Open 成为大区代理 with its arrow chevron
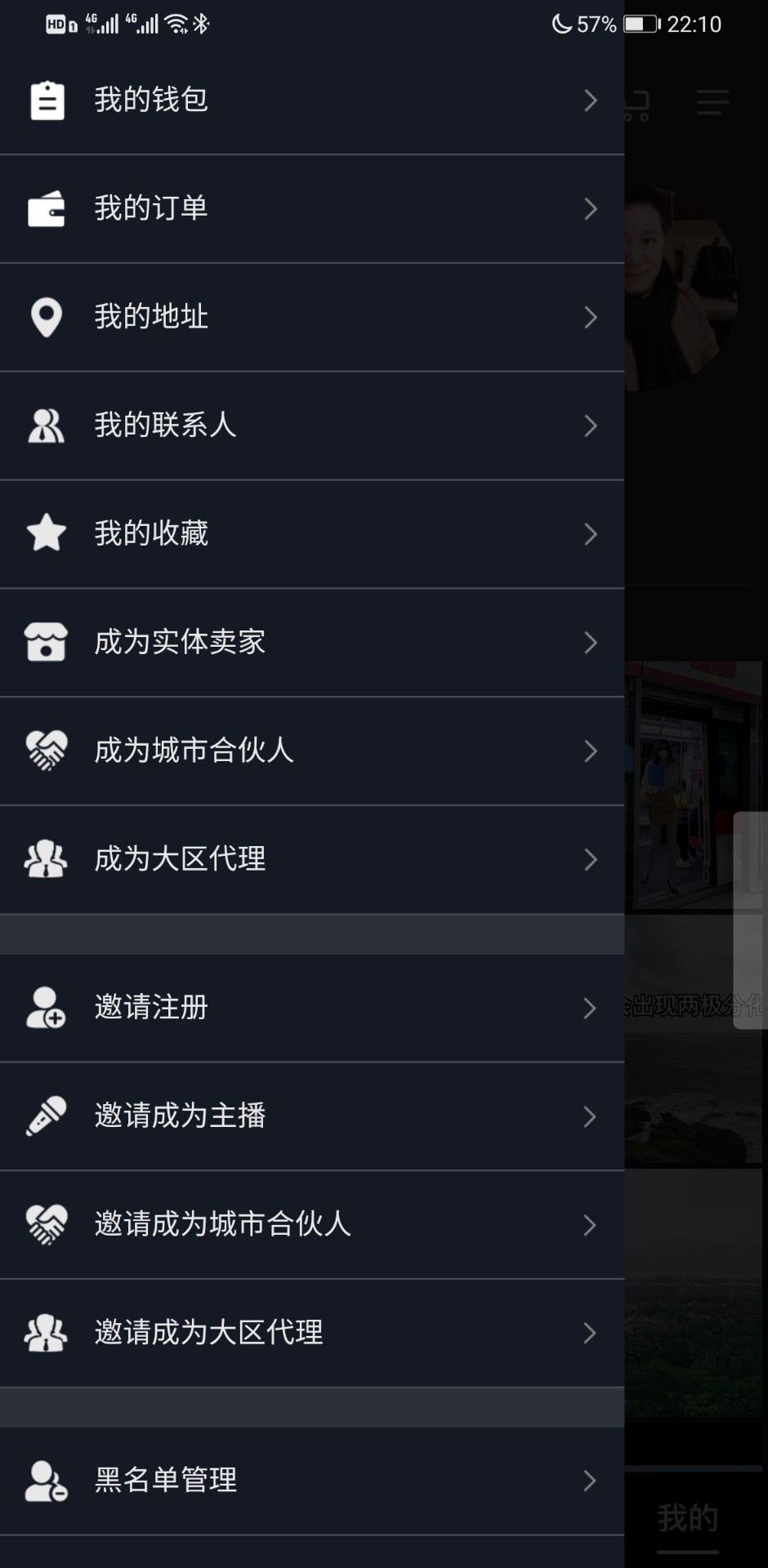This screenshot has height=1568, width=768. click(591, 859)
